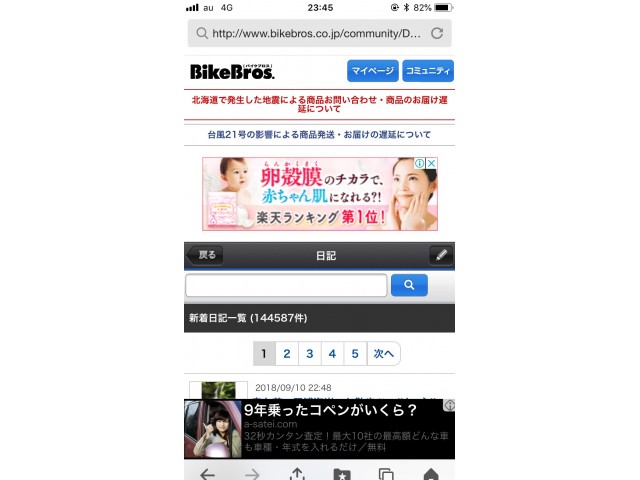
Task: Go to page 5
Action: click(x=355, y=354)
